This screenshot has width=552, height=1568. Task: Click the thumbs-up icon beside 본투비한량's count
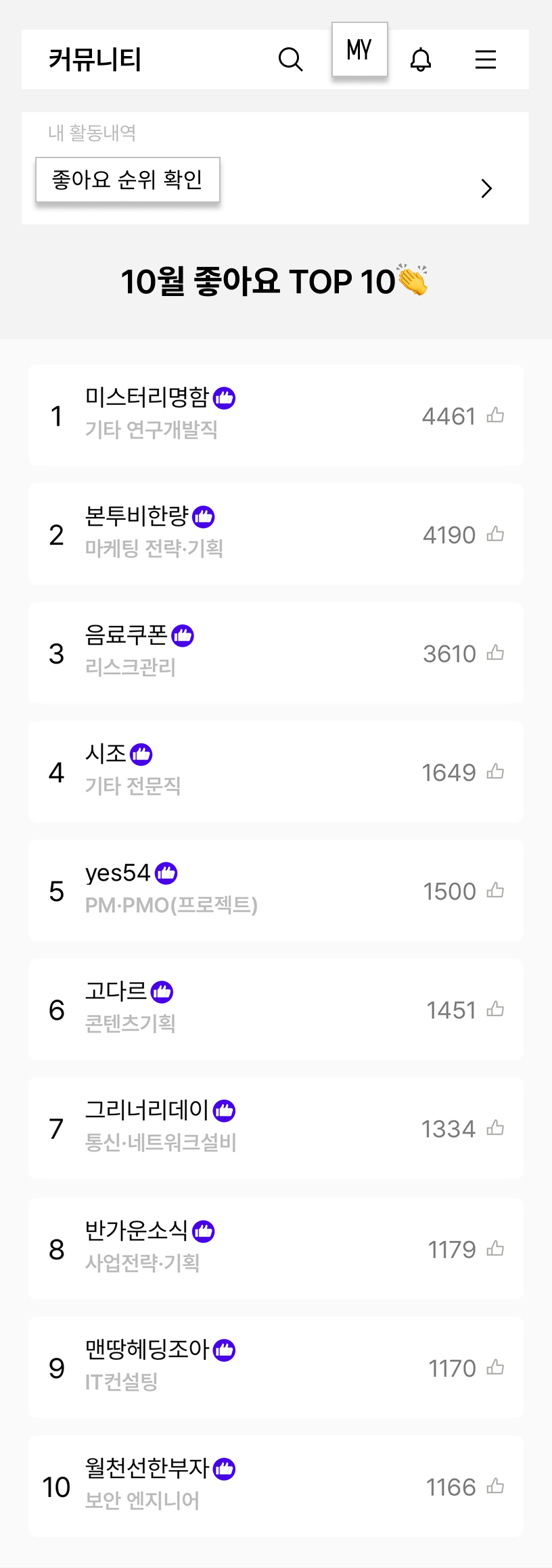click(x=495, y=534)
